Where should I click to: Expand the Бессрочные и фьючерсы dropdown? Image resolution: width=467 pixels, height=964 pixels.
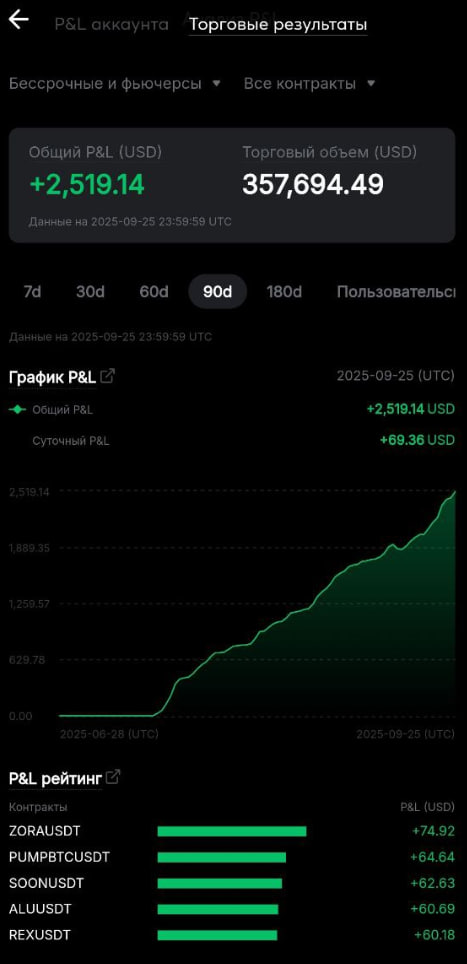pos(114,84)
